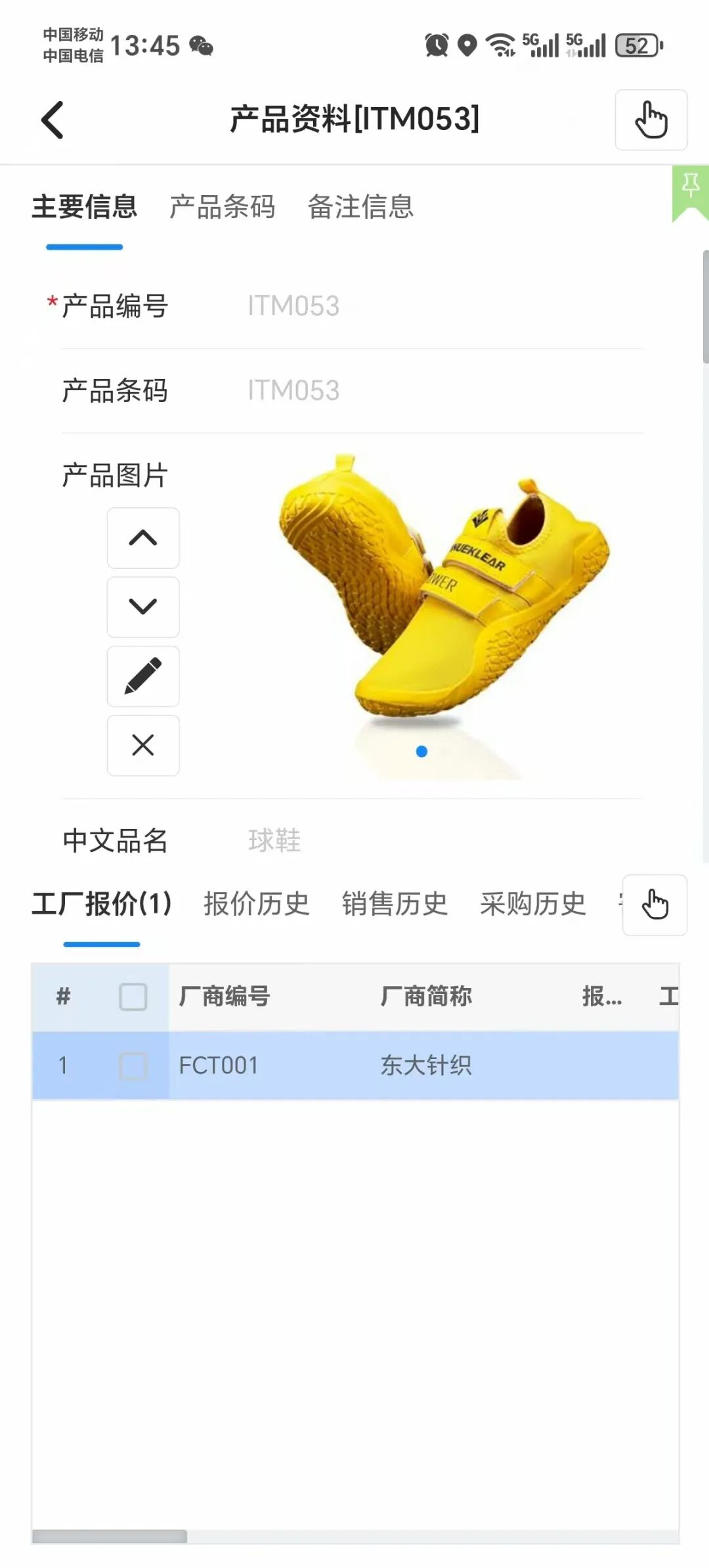
Task: Tap the up arrow to reorder product image
Action: (143, 539)
